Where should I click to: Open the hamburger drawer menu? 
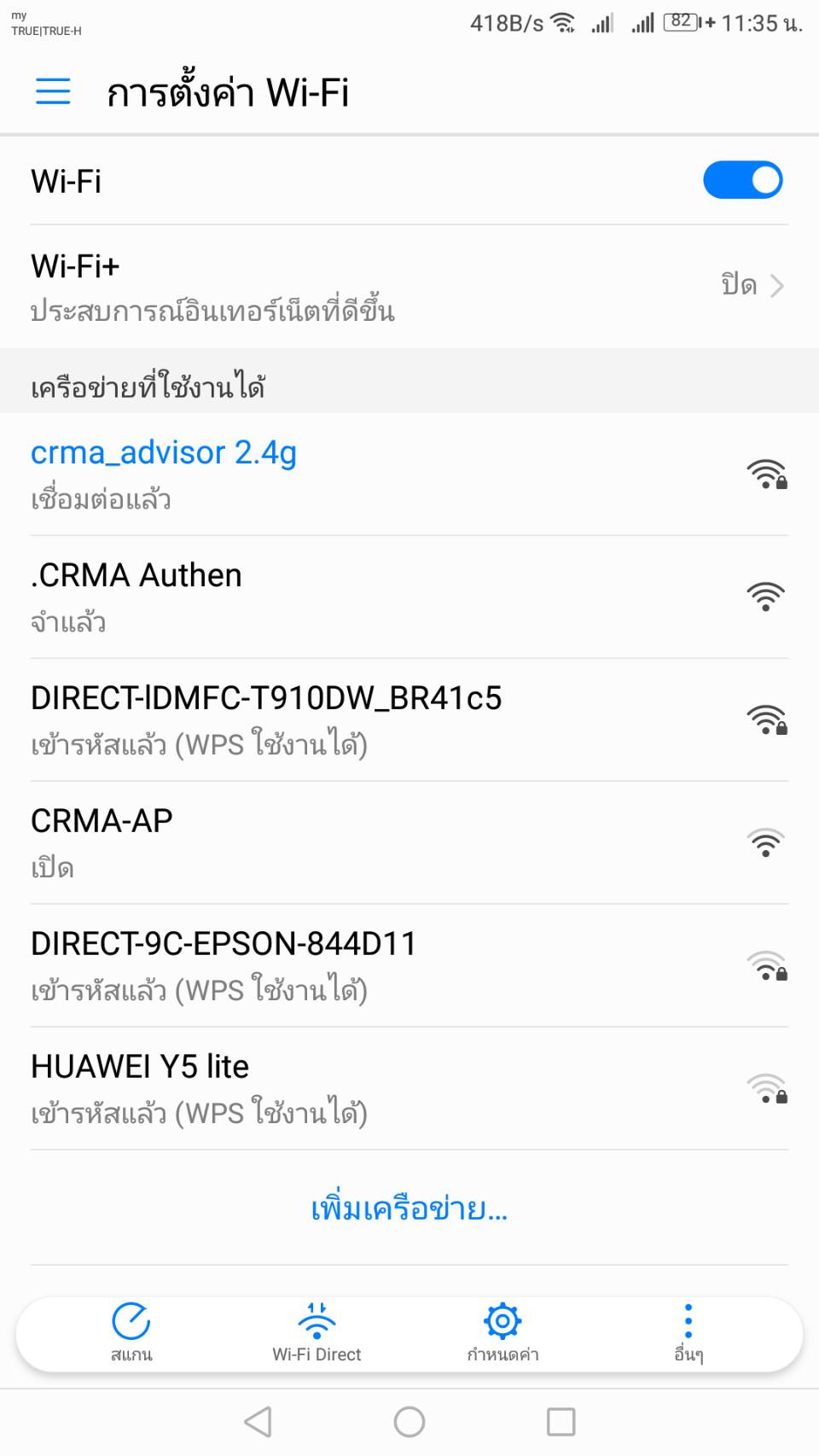[53, 91]
